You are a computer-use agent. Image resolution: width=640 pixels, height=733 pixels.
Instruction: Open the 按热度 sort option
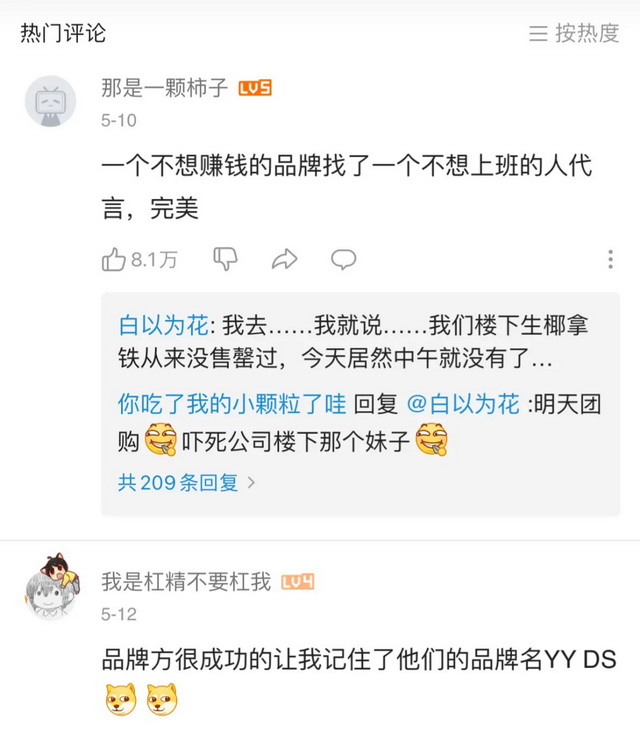click(574, 33)
